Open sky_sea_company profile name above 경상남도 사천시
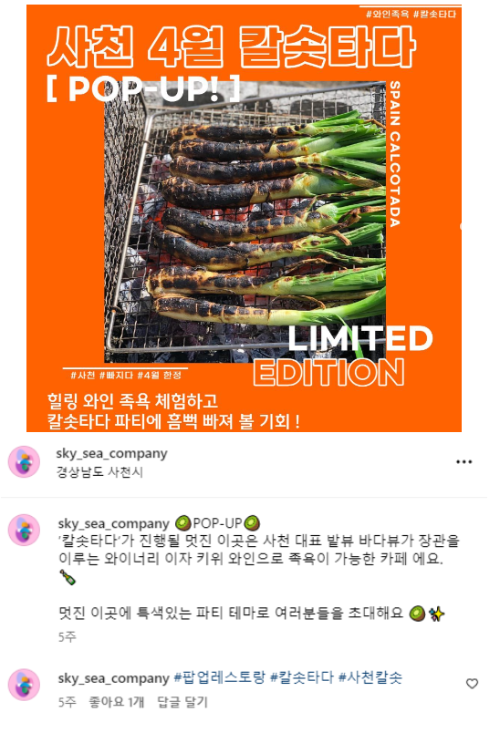 tap(111, 453)
